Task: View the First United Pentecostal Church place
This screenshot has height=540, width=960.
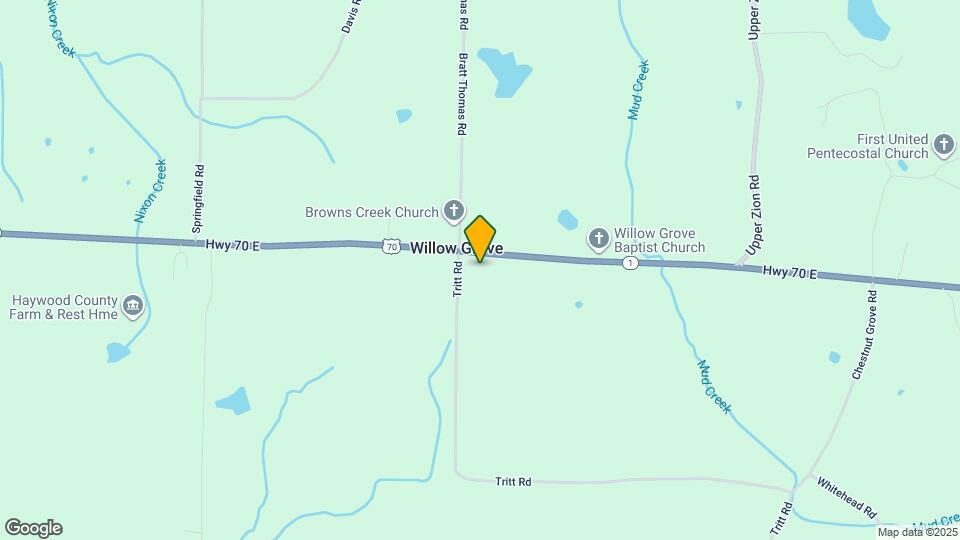Action: click(x=943, y=146)
